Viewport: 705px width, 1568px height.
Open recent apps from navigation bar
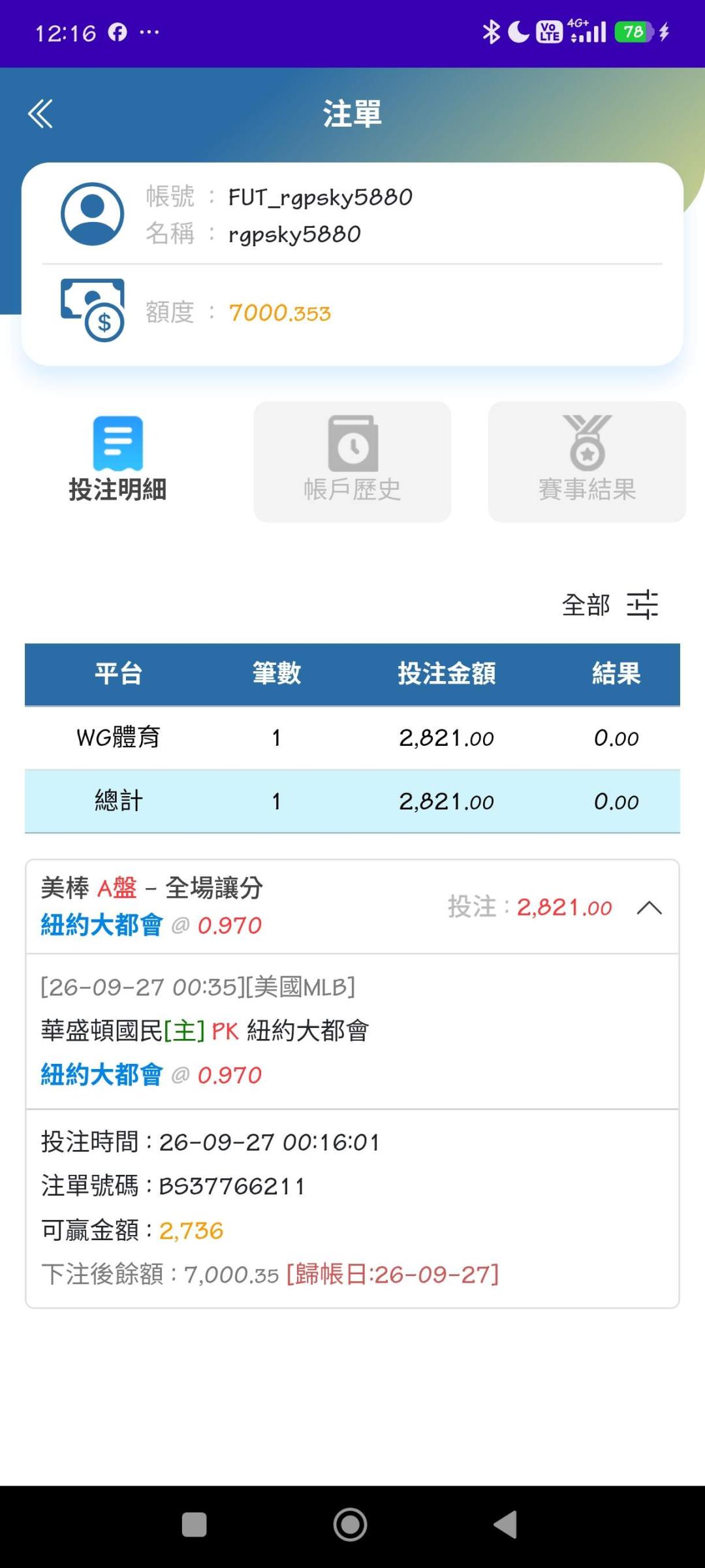pyautogui.click(x=194, y=1525)
